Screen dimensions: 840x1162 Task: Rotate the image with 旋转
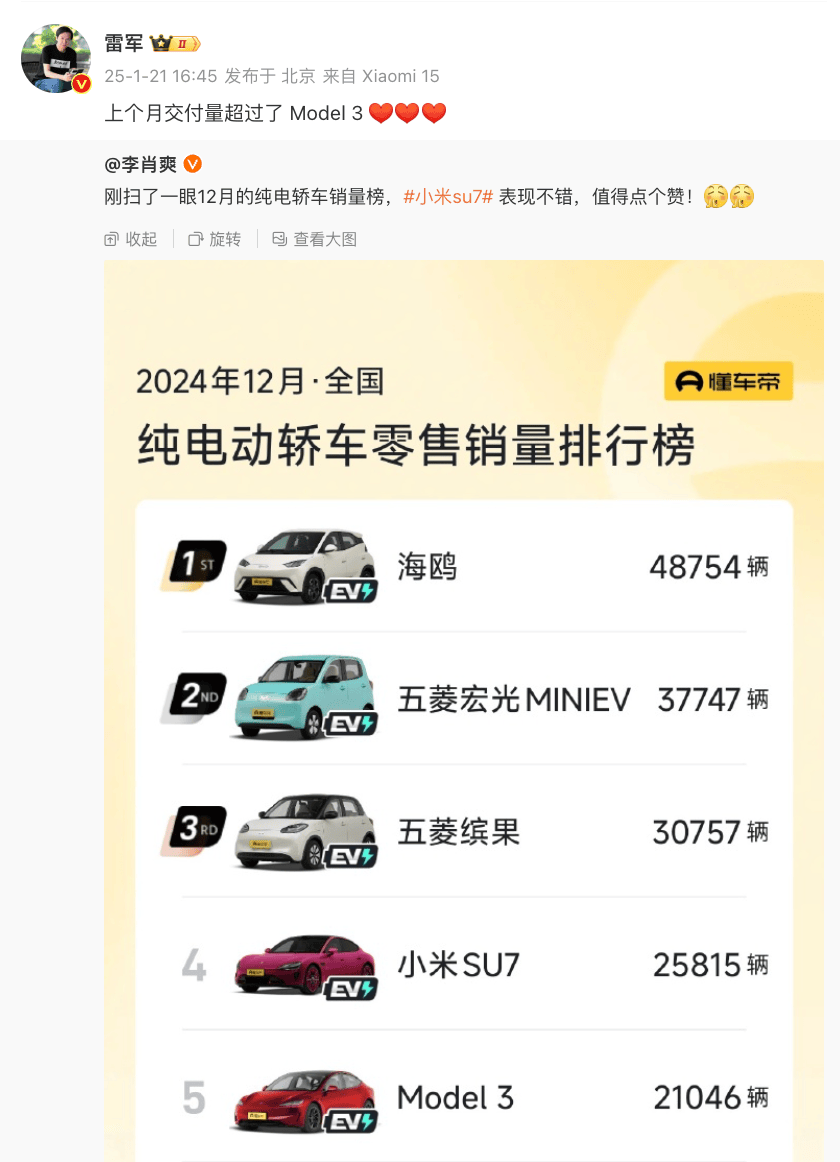click(x=215, y=239)
